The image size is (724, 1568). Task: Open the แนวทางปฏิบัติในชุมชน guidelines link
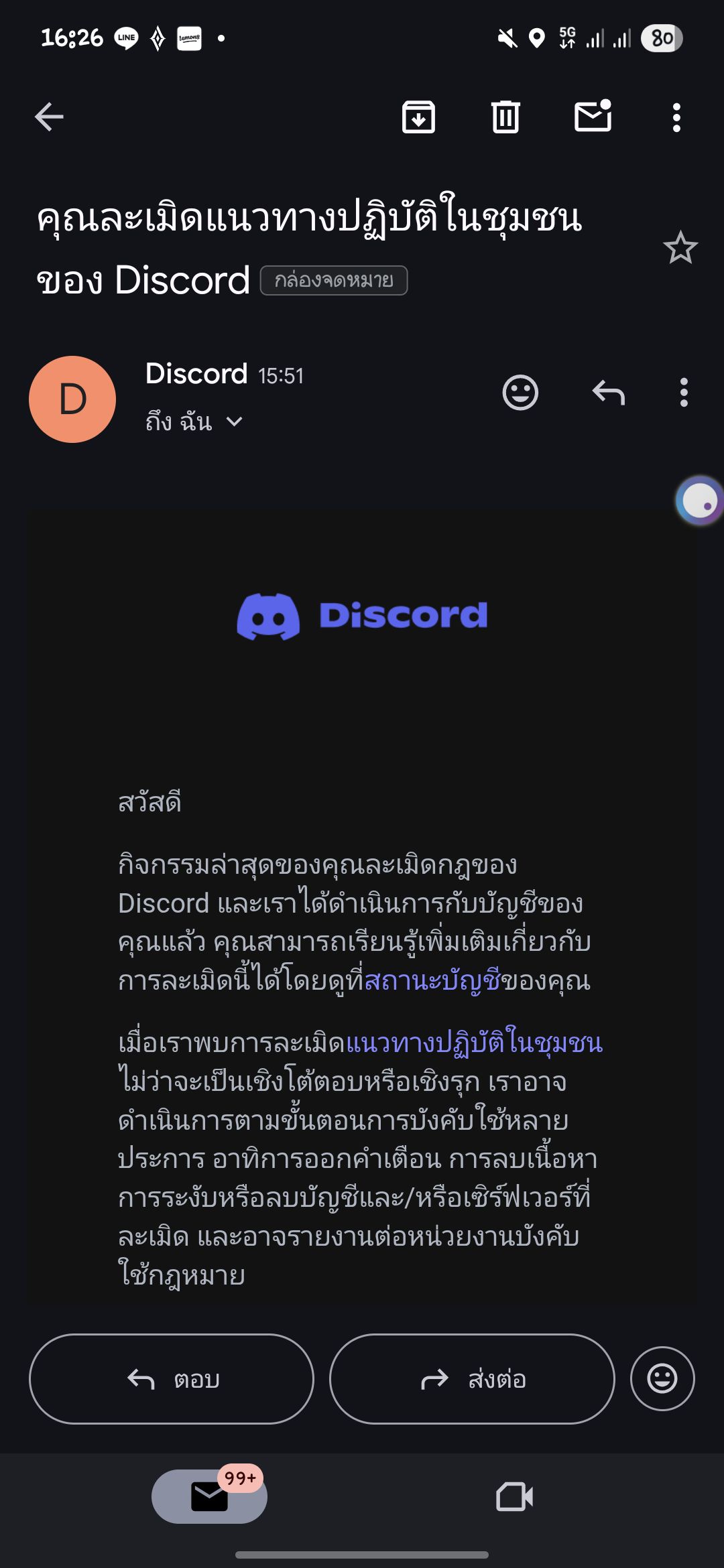point(474,1043)
